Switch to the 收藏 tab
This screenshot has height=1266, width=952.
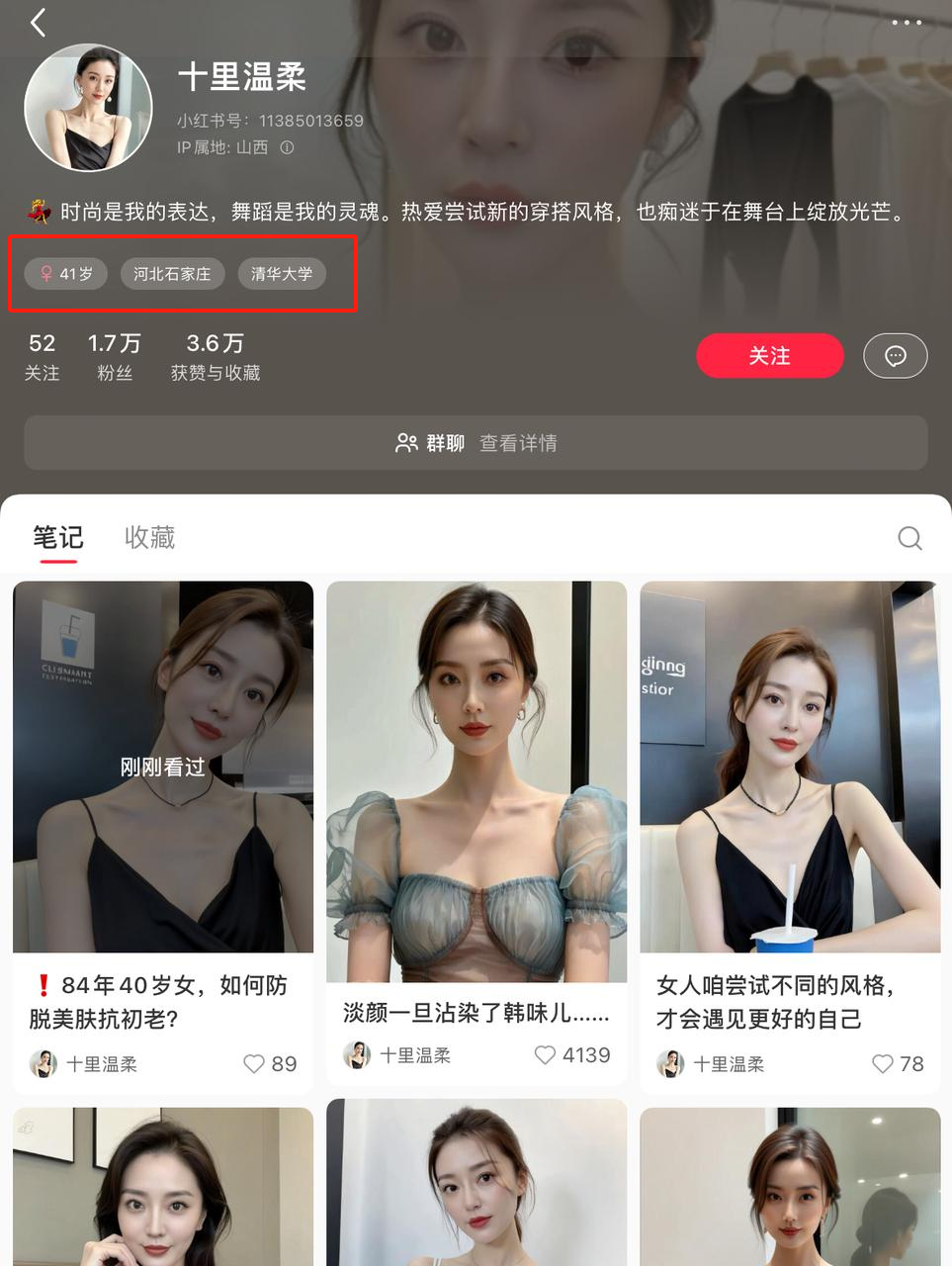(x=149, y=537)
